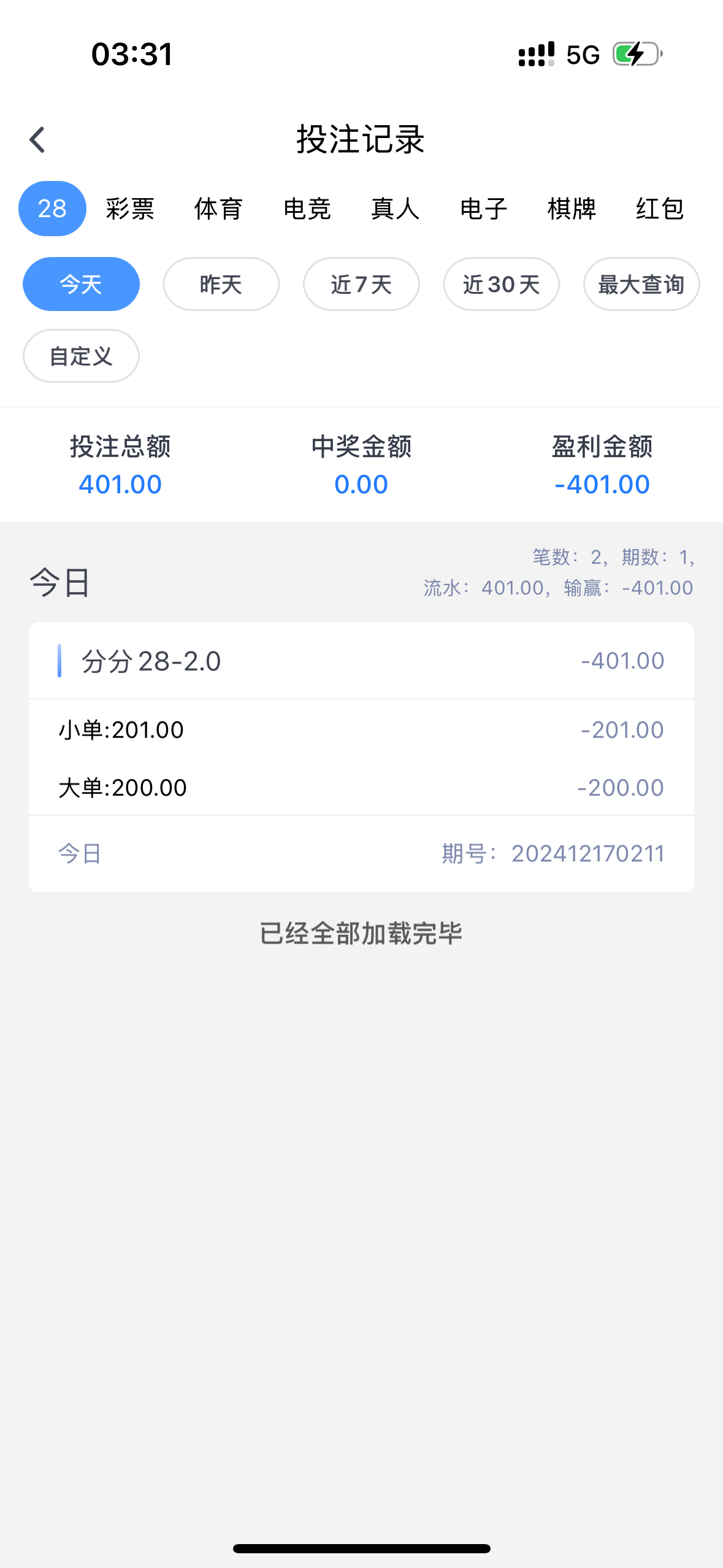The height and width of the screenshot is (1568, 723).
Task: Show records for 近30天
Action: [x=502, y=284]
